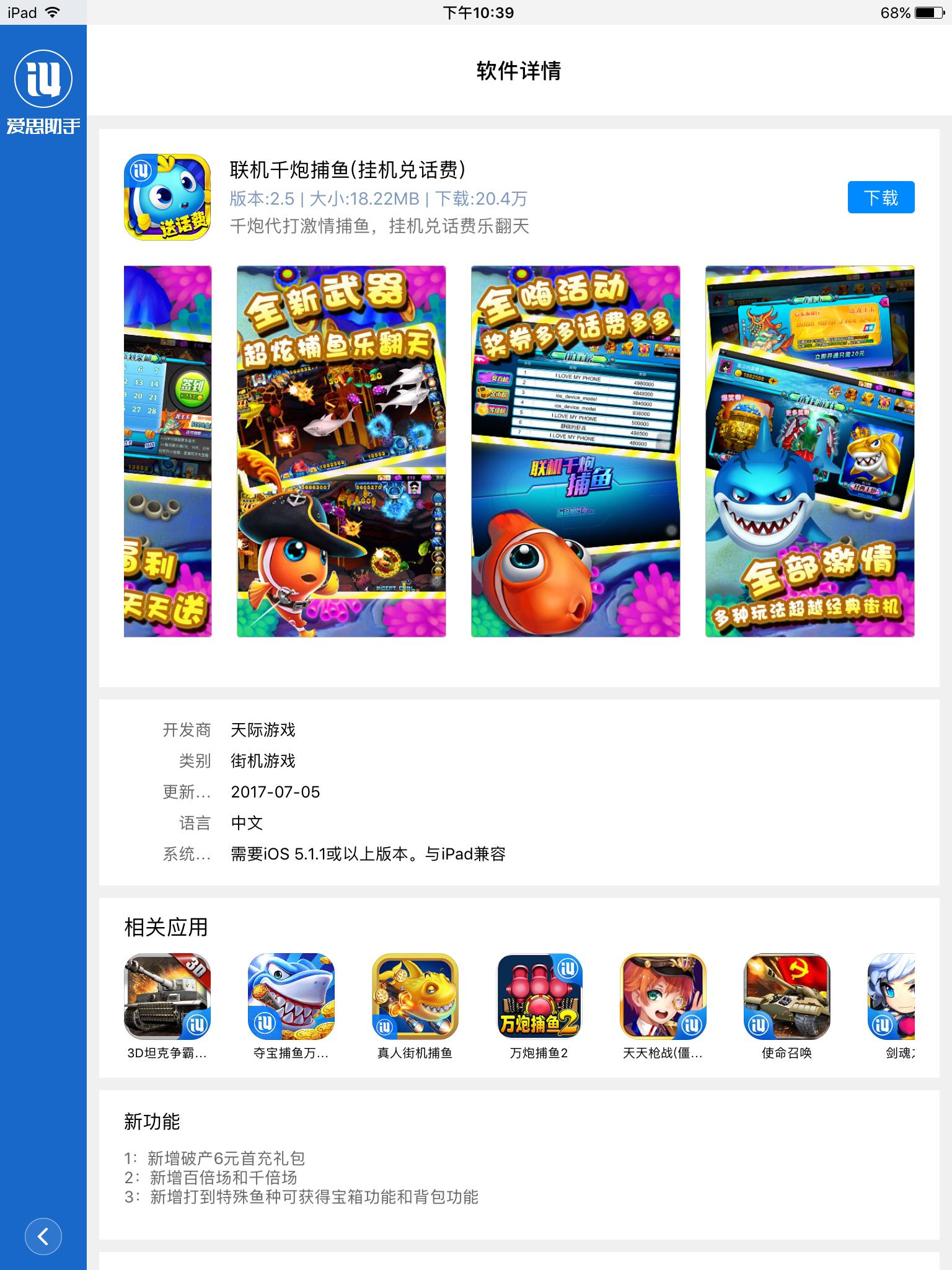Open the 全新武器 screenshot preview
This screenshot has width=952, height=1270.
[341, 451]
